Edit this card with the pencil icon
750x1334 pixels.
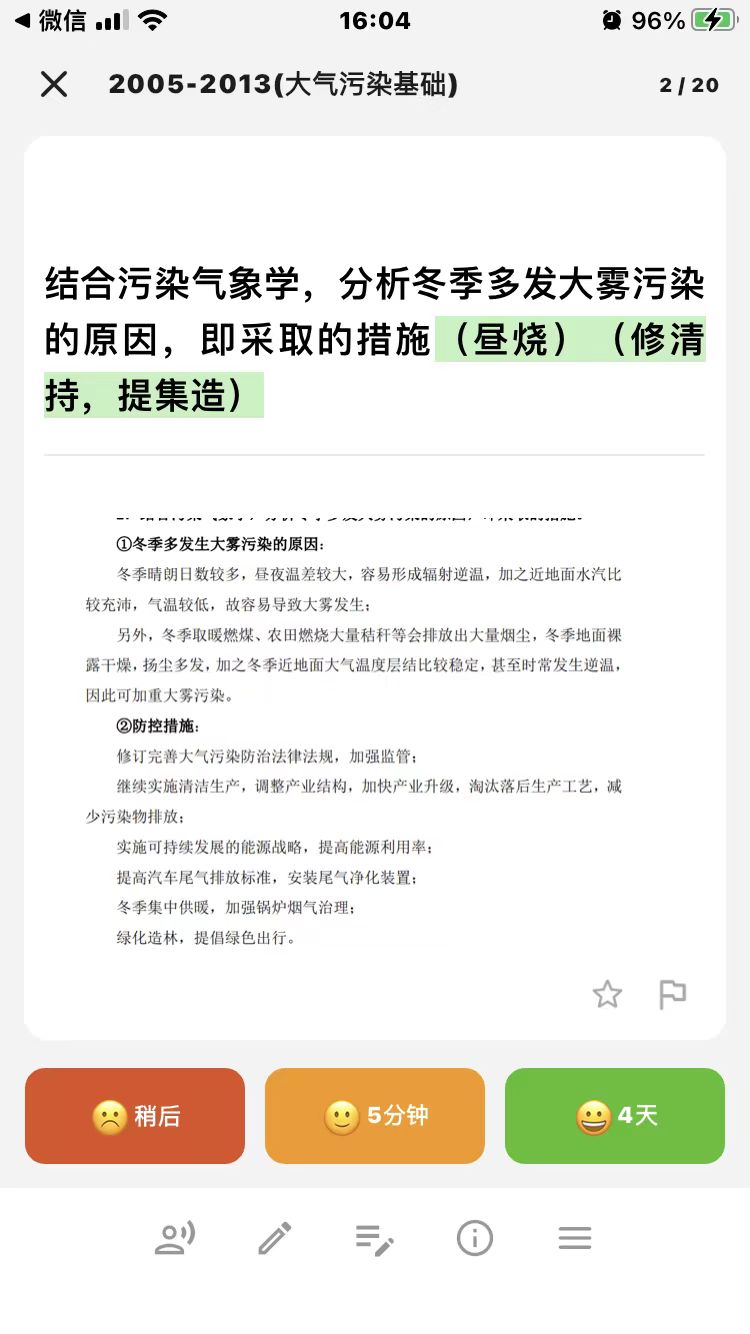275,1238
